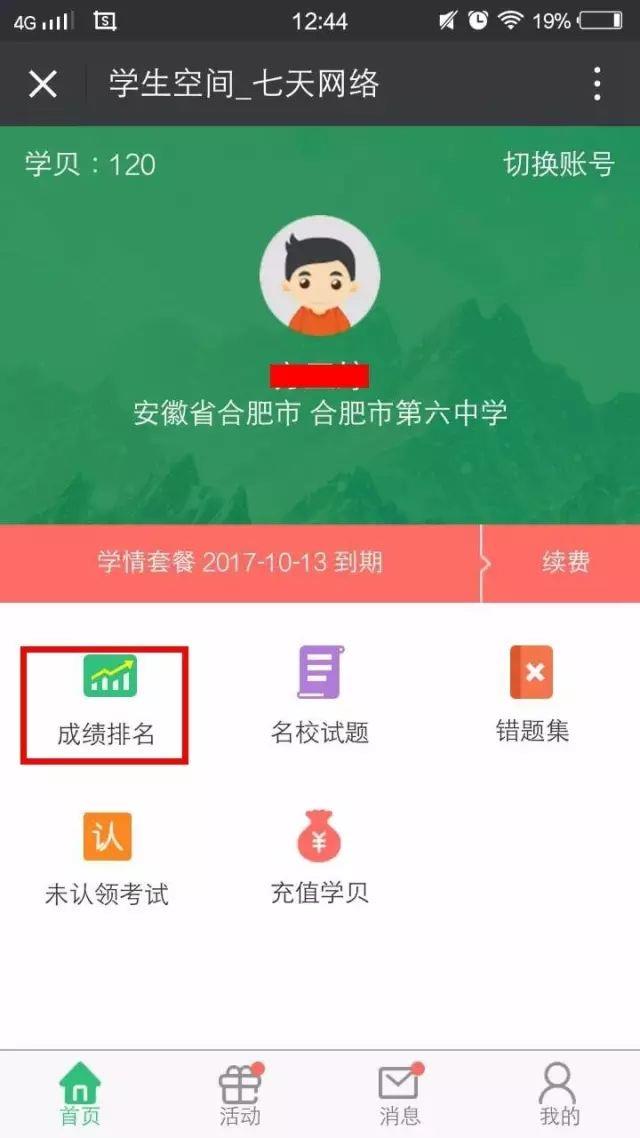Viewport: 640px width, 1138px height.
Task: Switch to the 我的 profile tab
Action: [x=558, y=1095]
